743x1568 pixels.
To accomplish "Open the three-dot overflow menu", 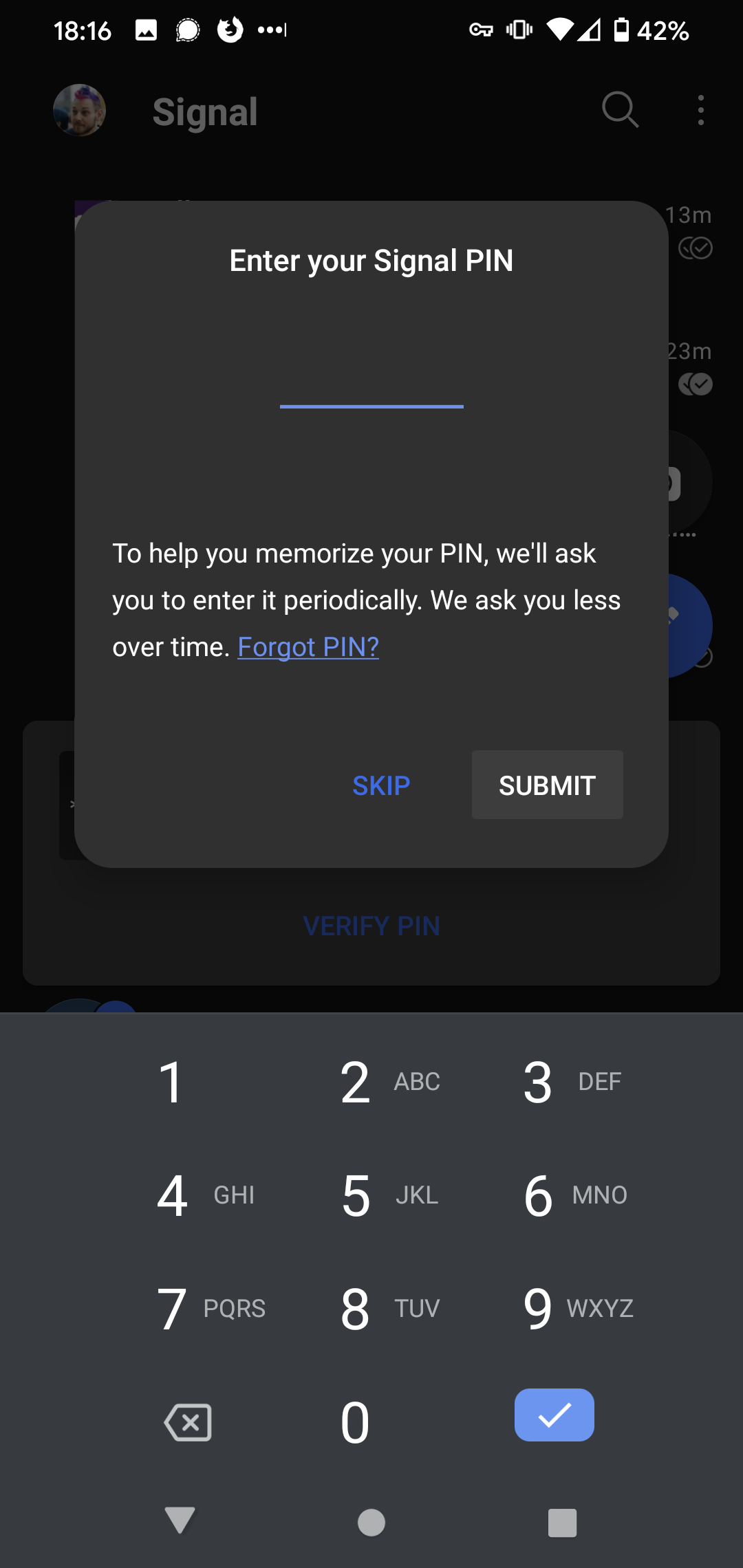I will click(x=700, y=110).
